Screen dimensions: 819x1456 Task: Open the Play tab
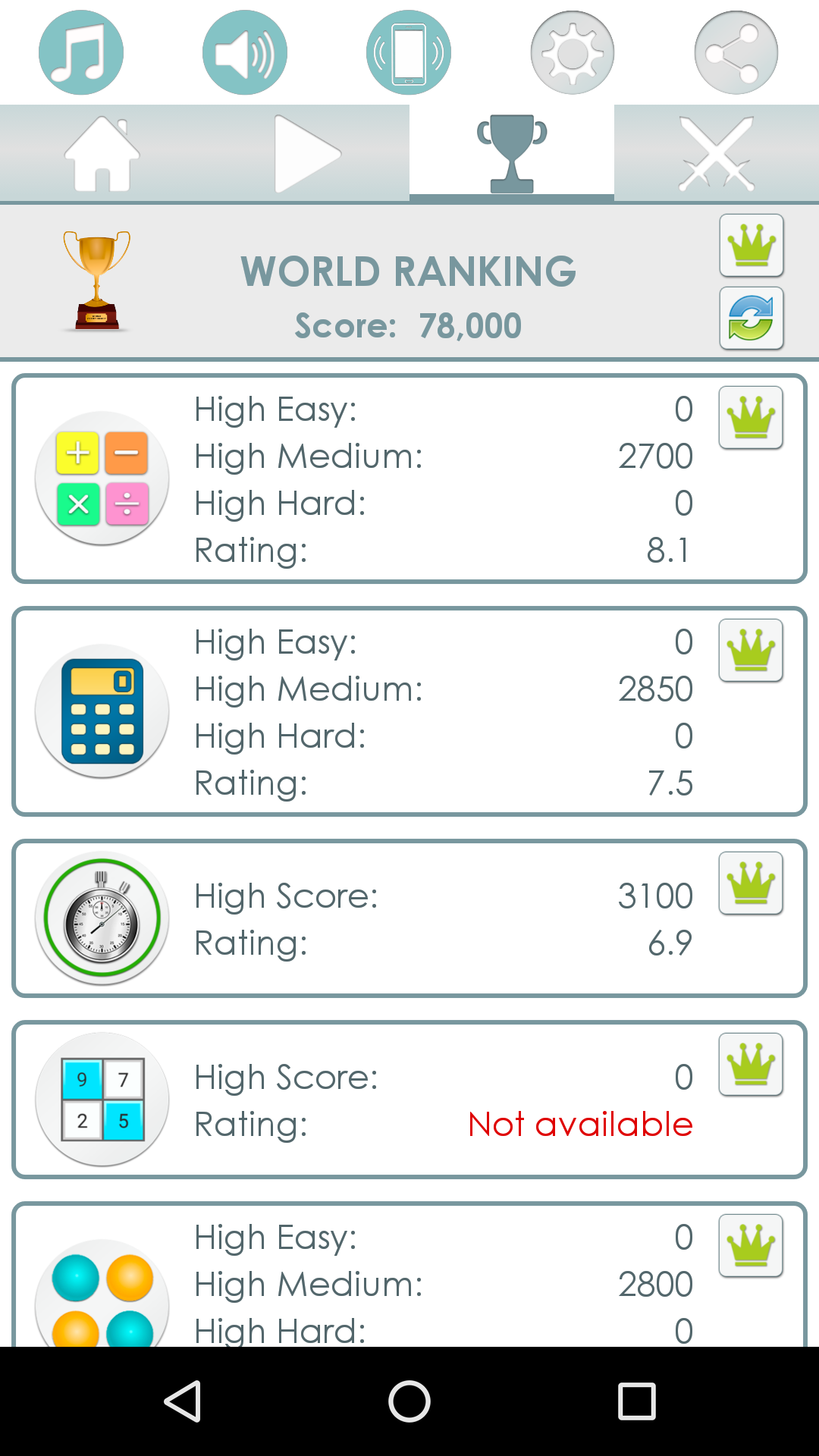tap(307, 152)
